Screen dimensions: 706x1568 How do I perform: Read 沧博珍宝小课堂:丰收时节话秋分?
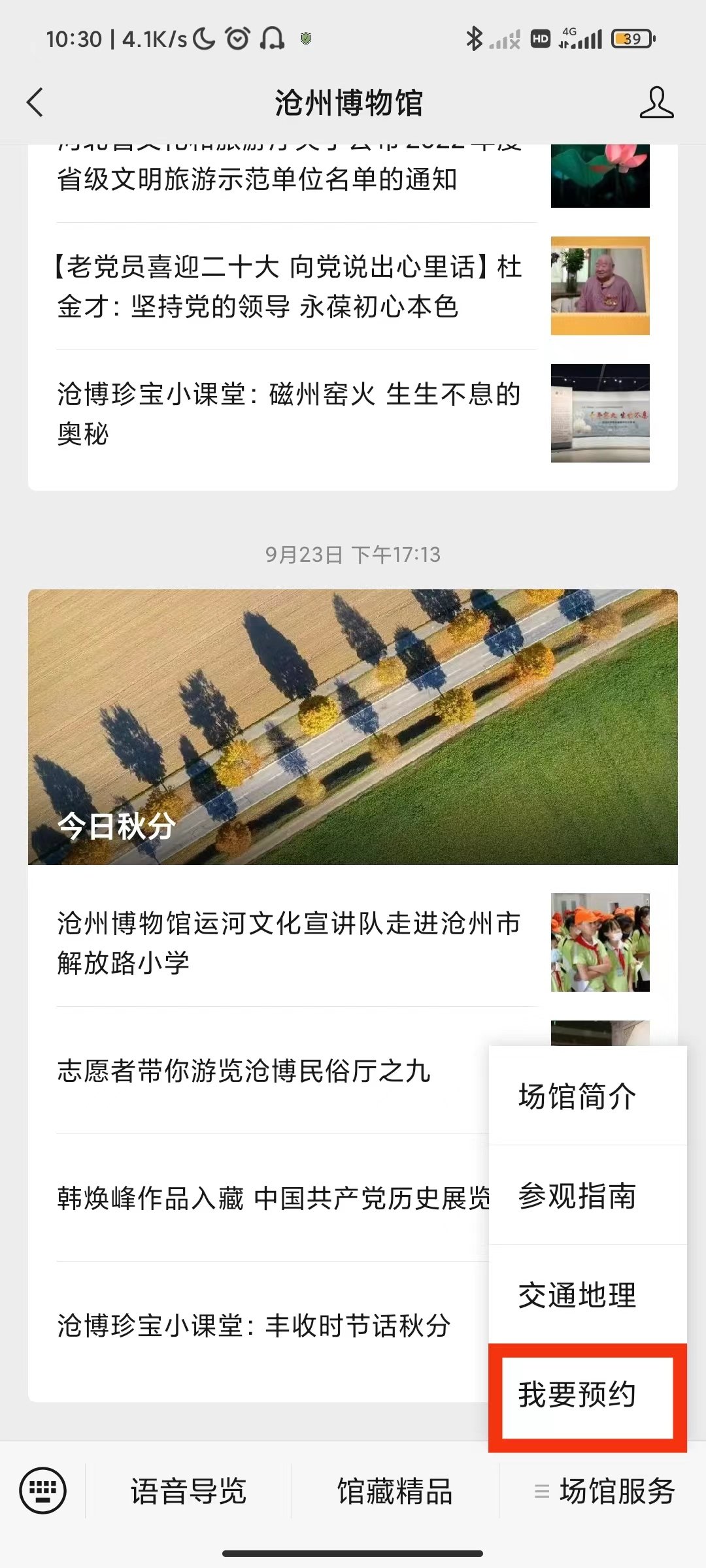(254, 1325)
